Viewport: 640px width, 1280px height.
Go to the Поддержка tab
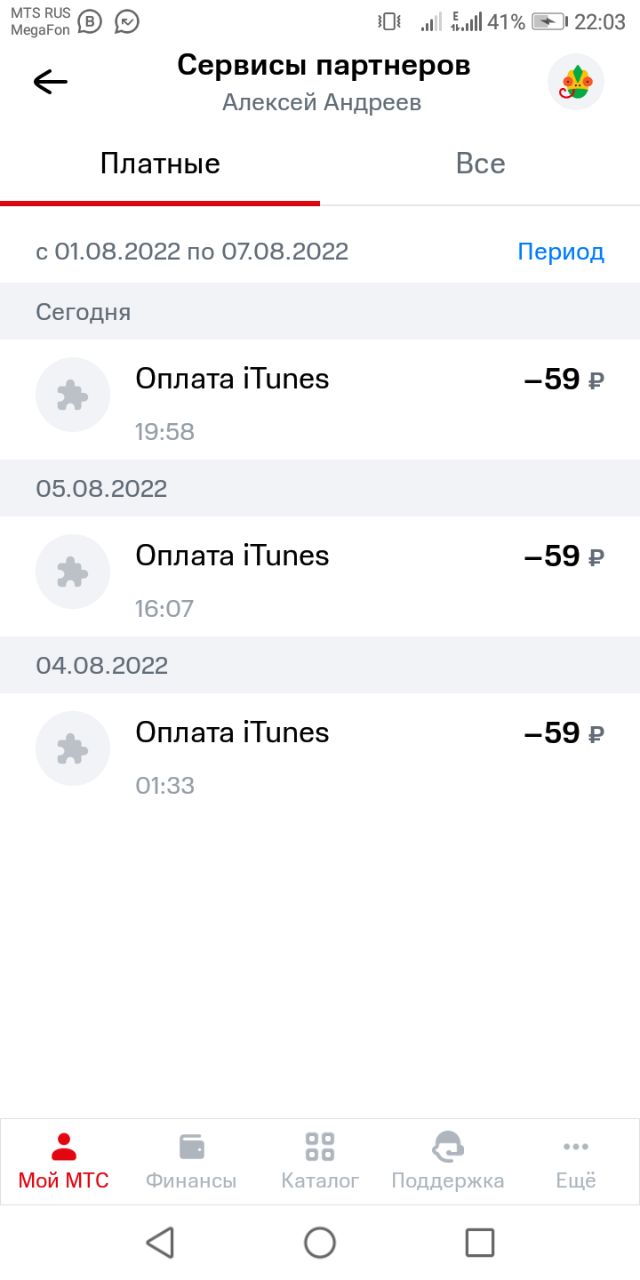click(447, 1162)
